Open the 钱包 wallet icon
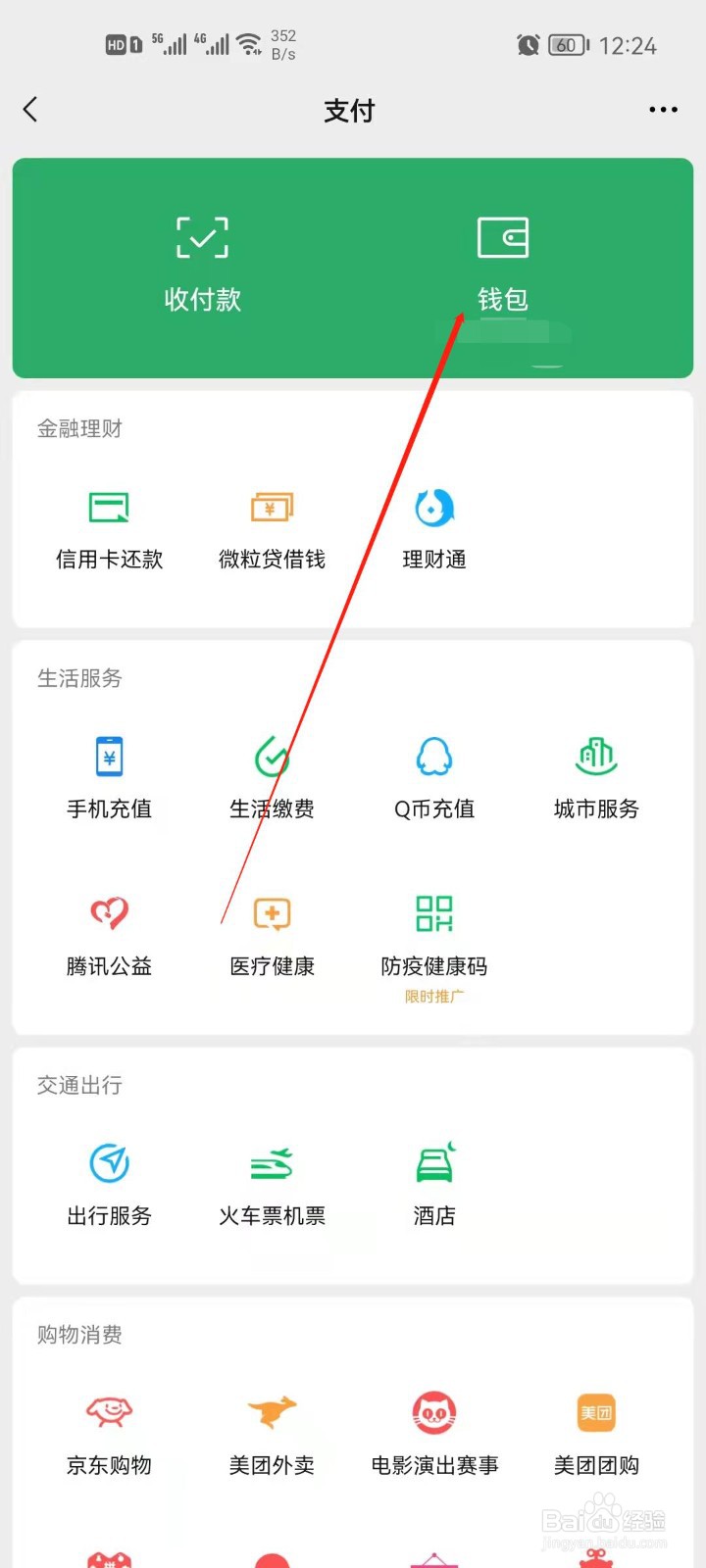The height and width of the screenshot is (1568, 706). (503, 257)
